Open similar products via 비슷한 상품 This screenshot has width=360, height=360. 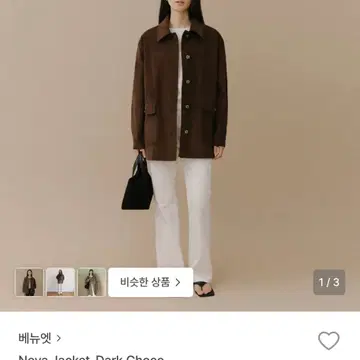[x=151, y=282]
